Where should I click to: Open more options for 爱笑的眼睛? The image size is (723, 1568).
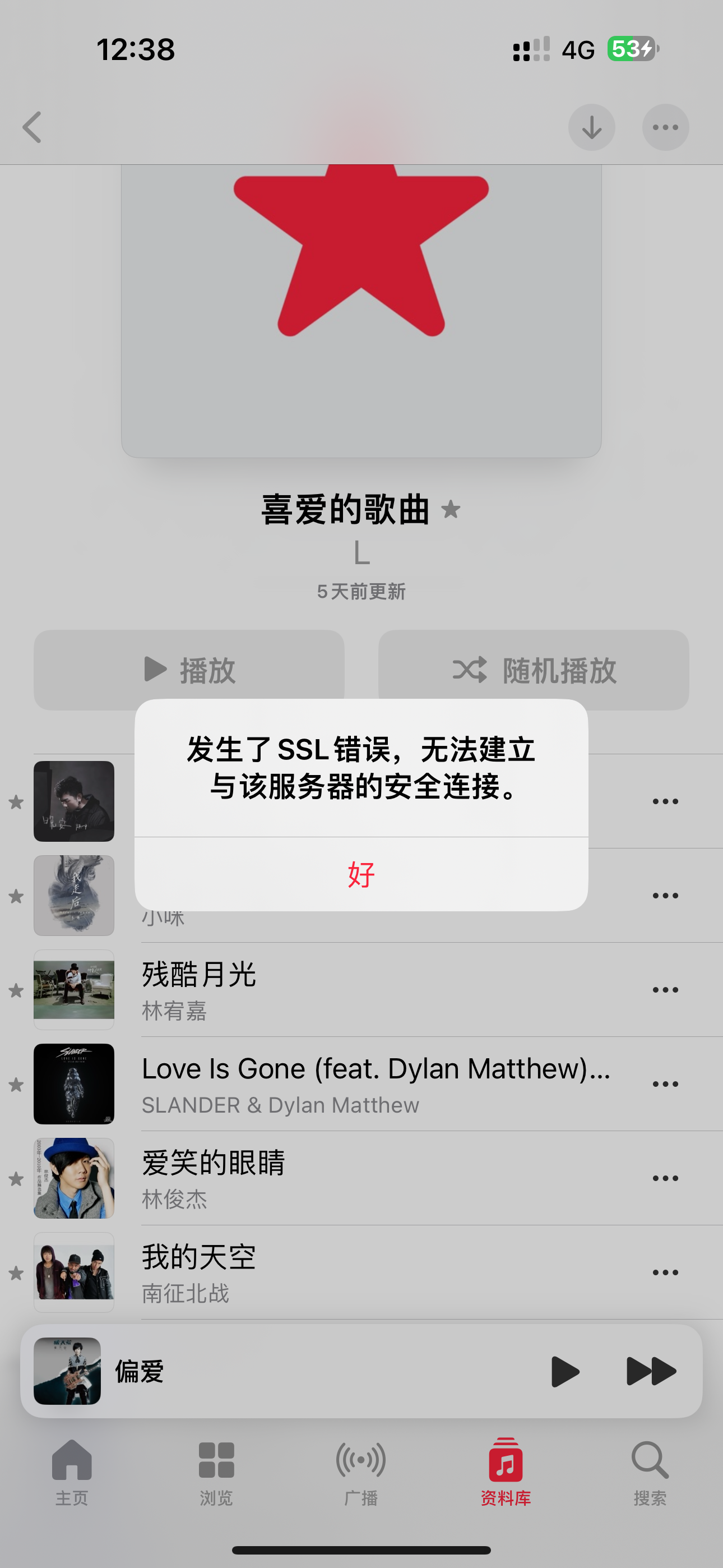pyautogui.click(x=665, y=1178)
